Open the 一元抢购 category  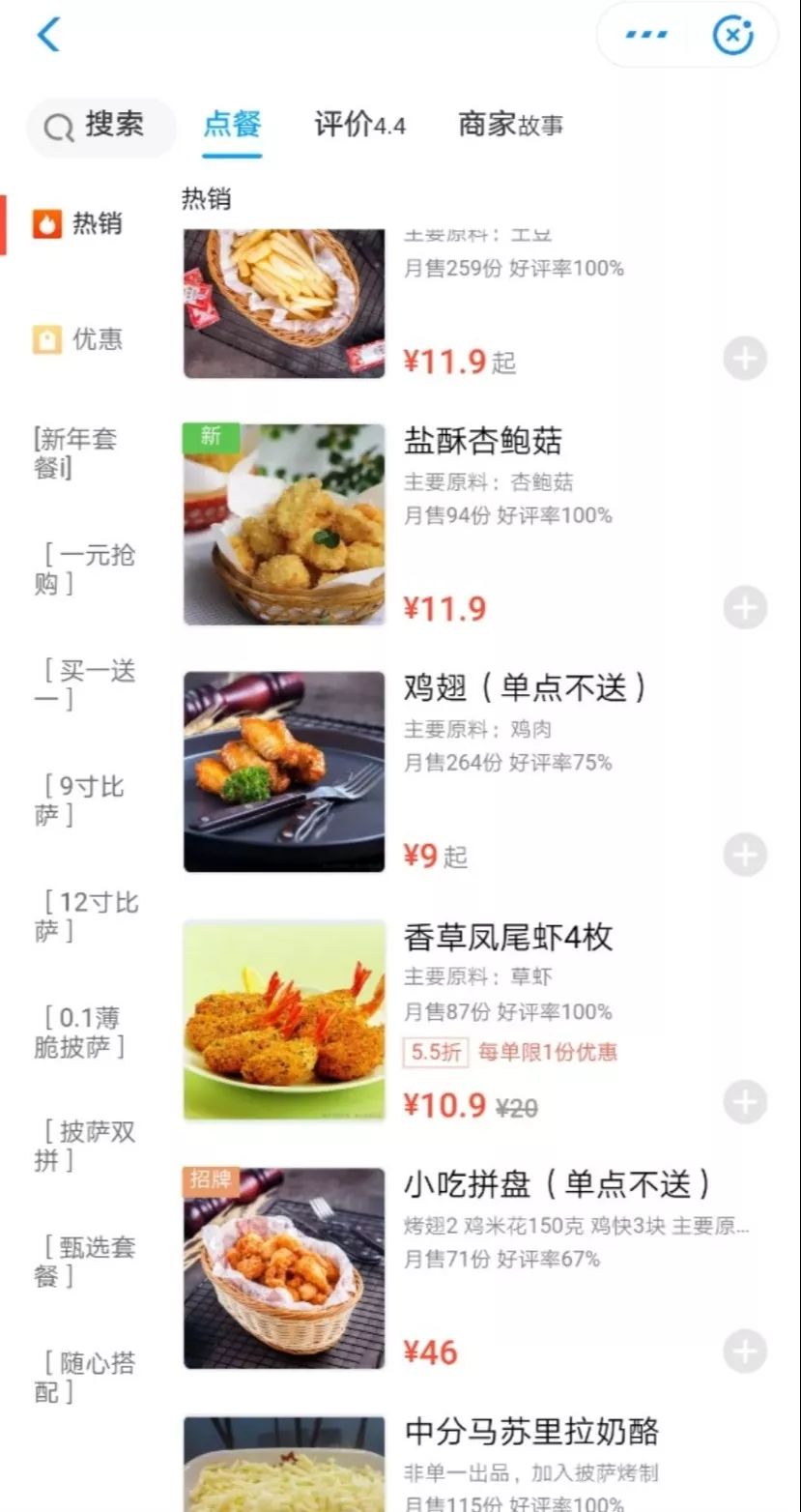[85, 569]
